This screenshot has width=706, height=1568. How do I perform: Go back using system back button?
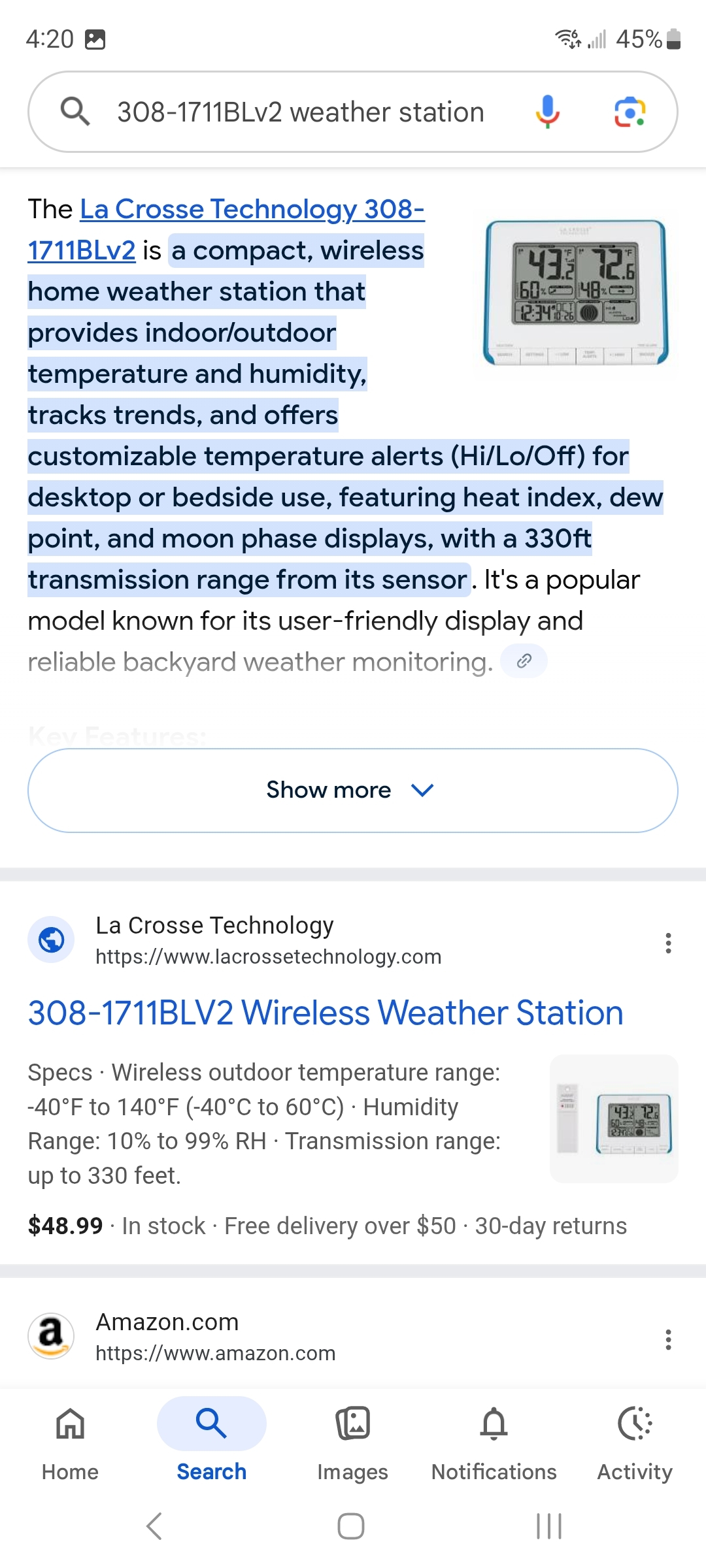154,1526
